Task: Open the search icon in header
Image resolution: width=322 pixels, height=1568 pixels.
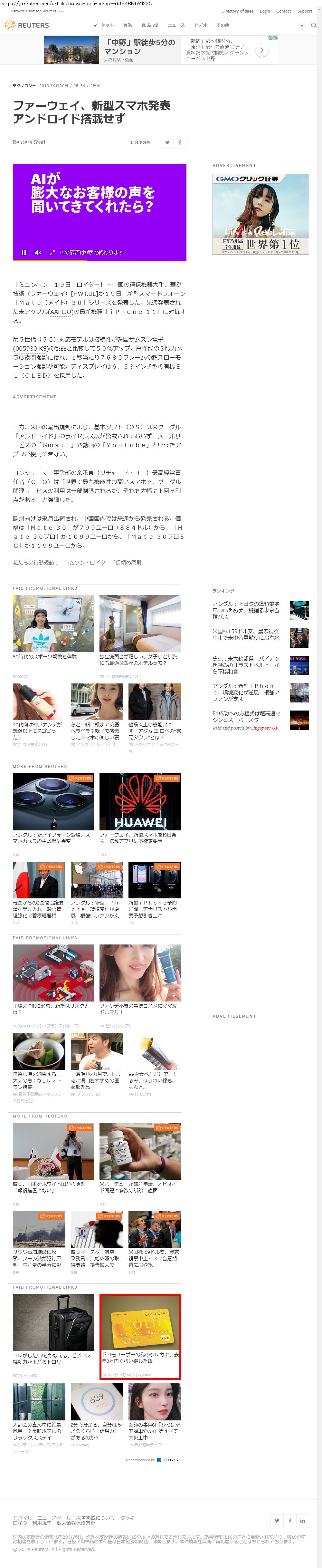Action: point(314,25)
